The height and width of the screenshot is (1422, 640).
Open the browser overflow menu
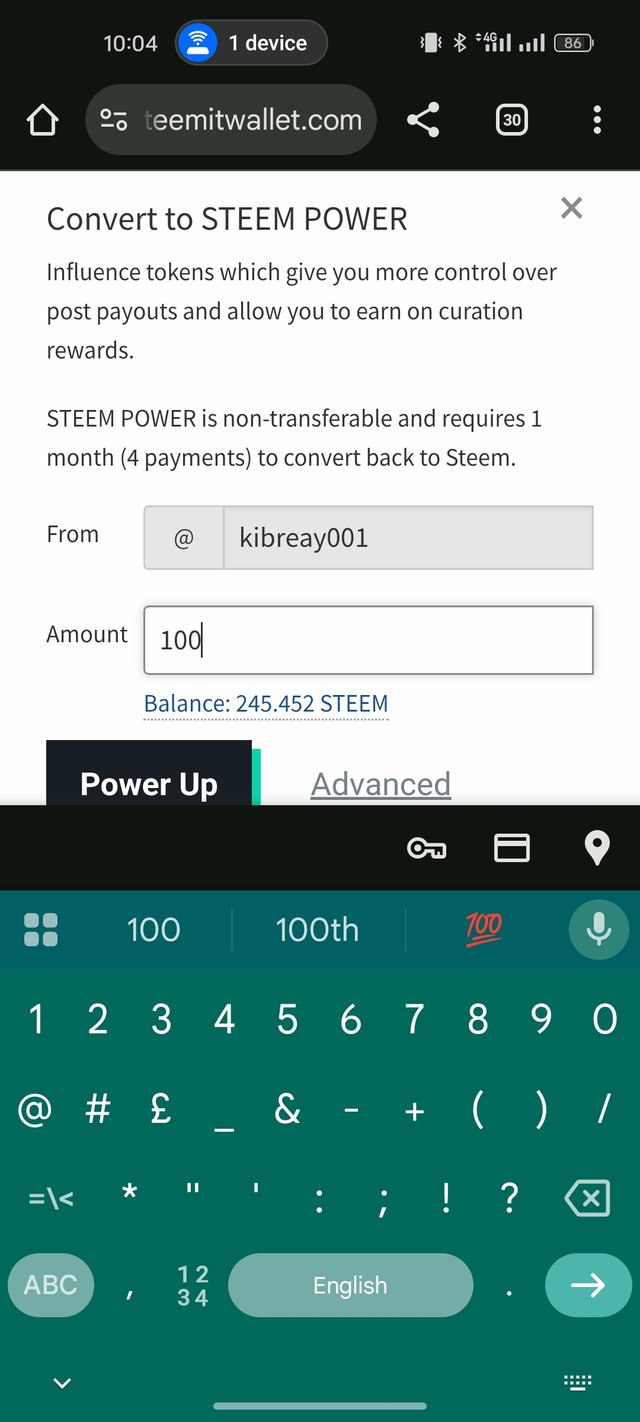pyautogui.click(x=597, y=121)
